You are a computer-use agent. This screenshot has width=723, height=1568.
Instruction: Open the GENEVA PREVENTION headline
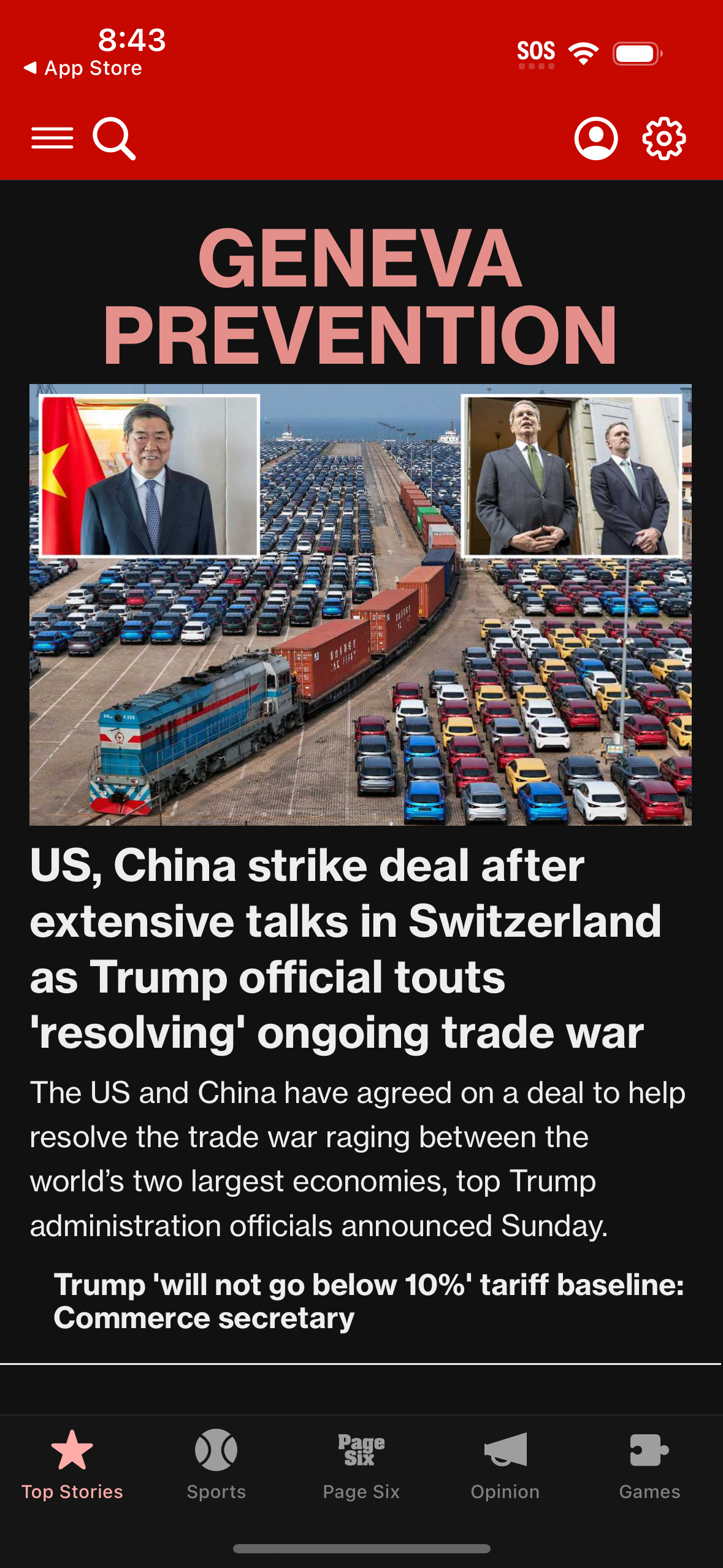[x=361, y=294]
